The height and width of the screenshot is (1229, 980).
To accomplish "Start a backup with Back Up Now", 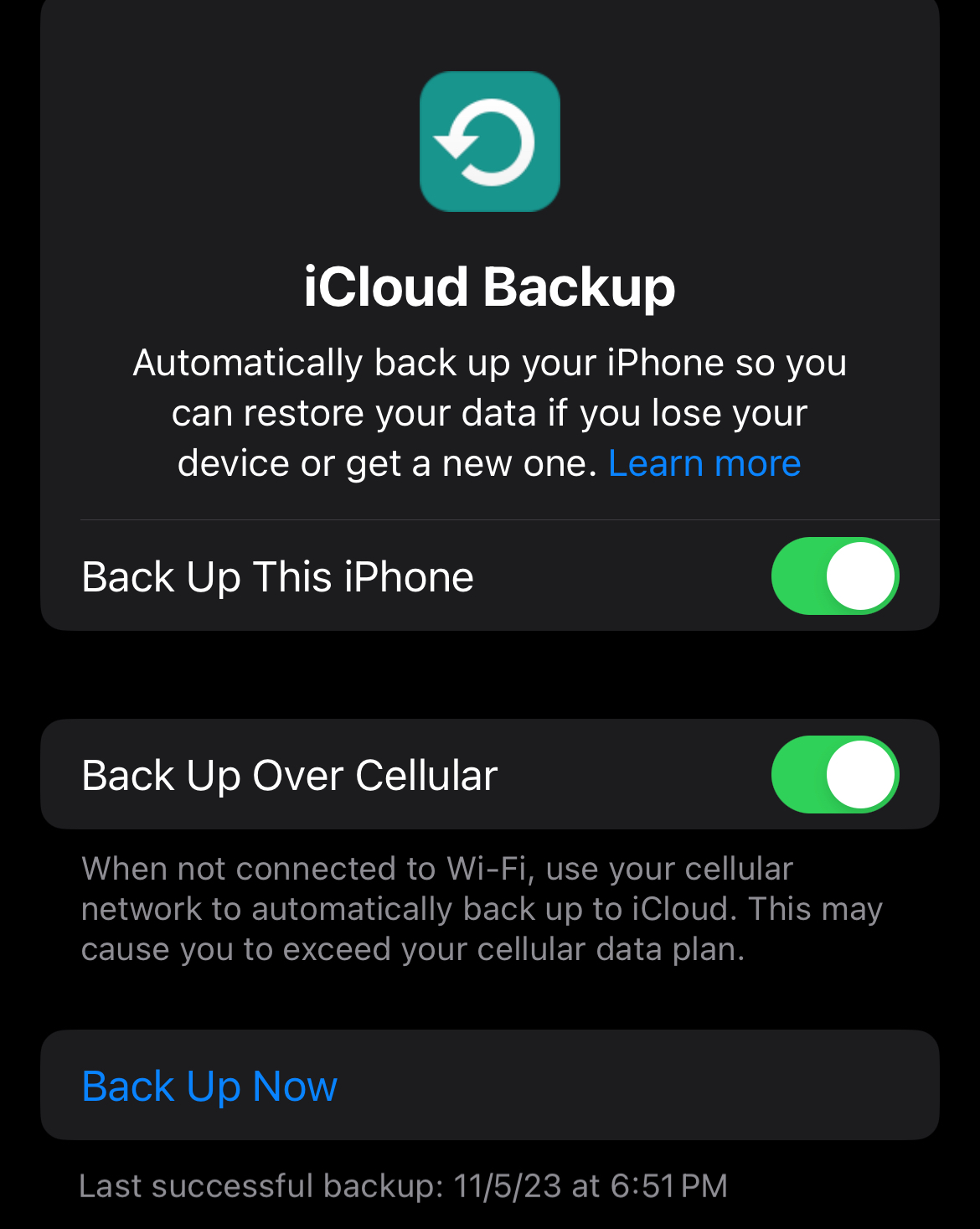I will click(x=209, y=1087).
